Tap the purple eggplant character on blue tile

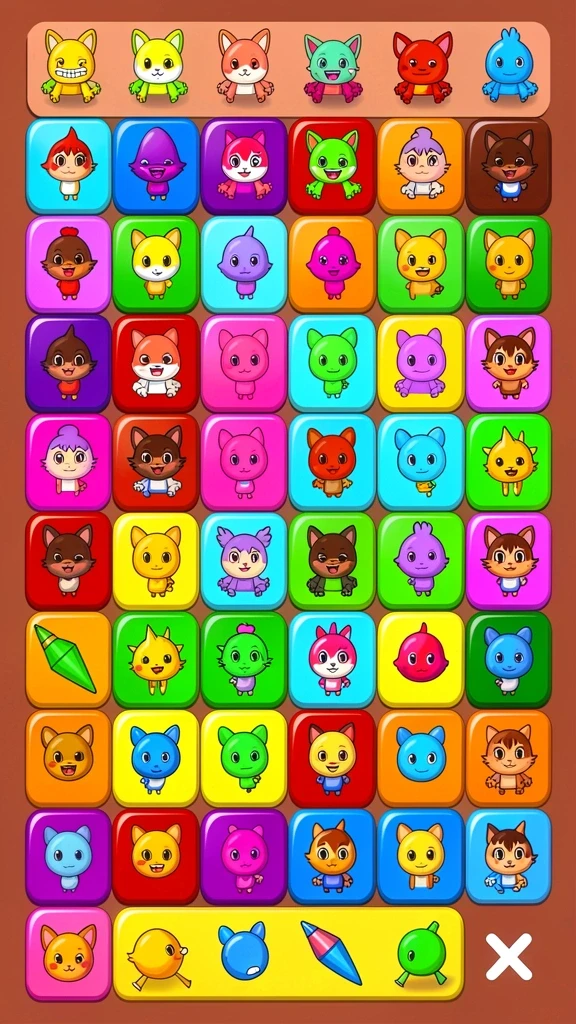pyautogui.click(x=155, y=166)
